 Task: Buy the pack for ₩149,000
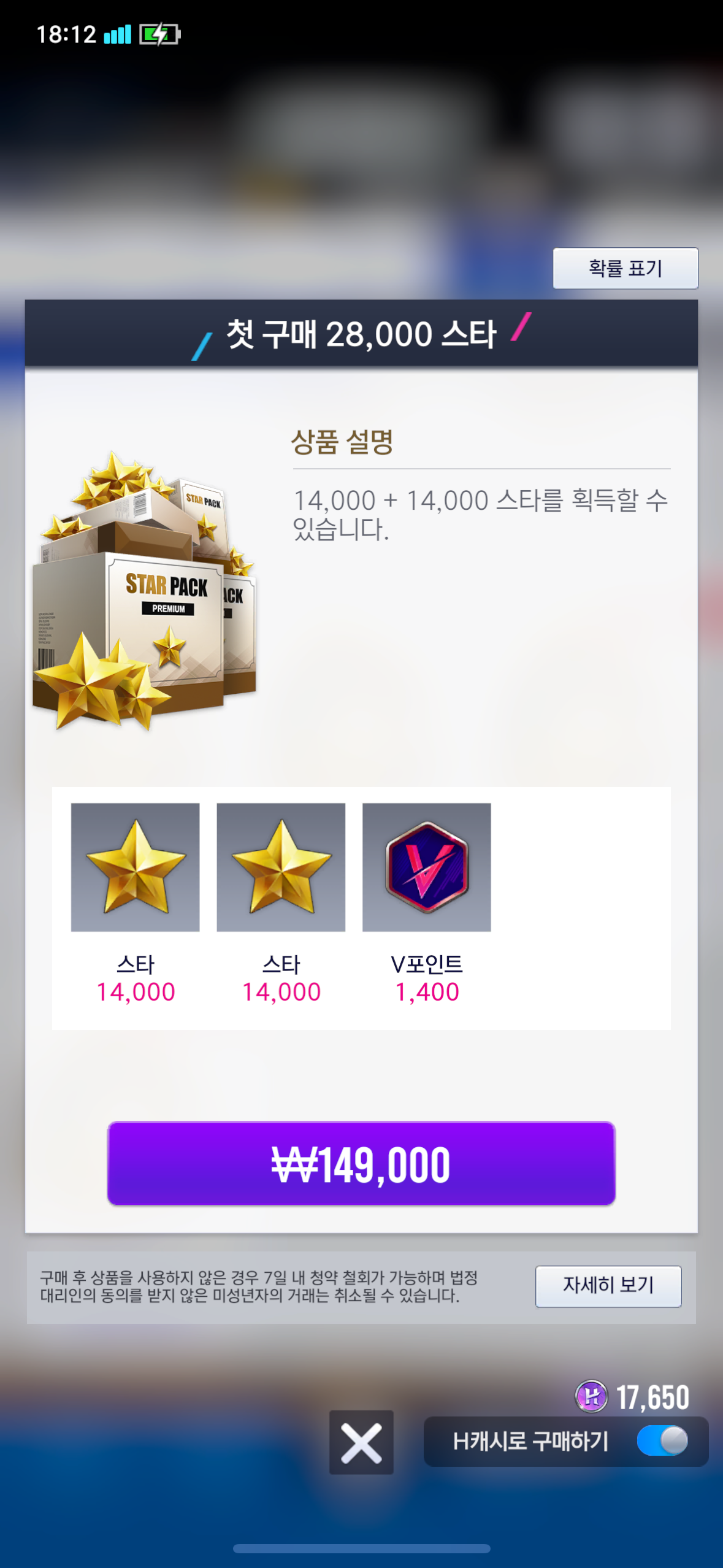point(361,1164)
